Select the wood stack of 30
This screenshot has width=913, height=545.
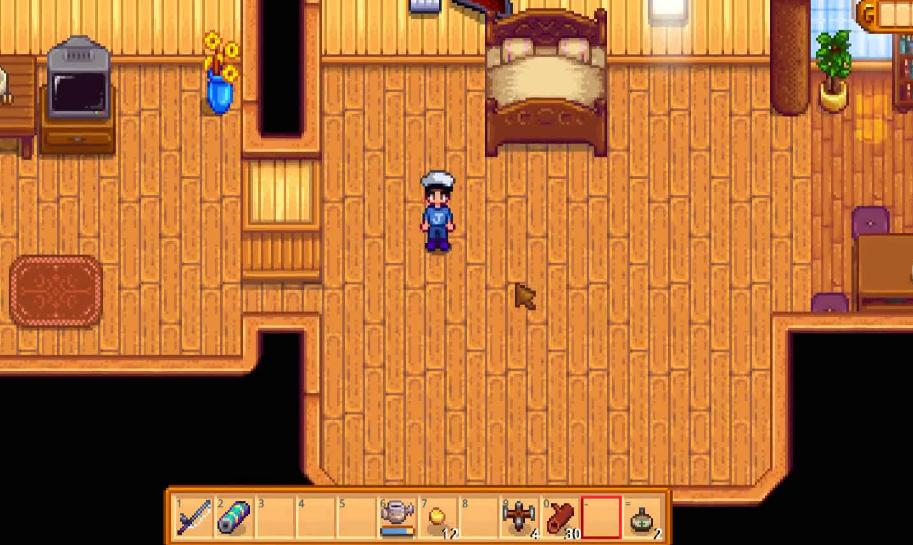pyautogui.click(x=560, y=516)
